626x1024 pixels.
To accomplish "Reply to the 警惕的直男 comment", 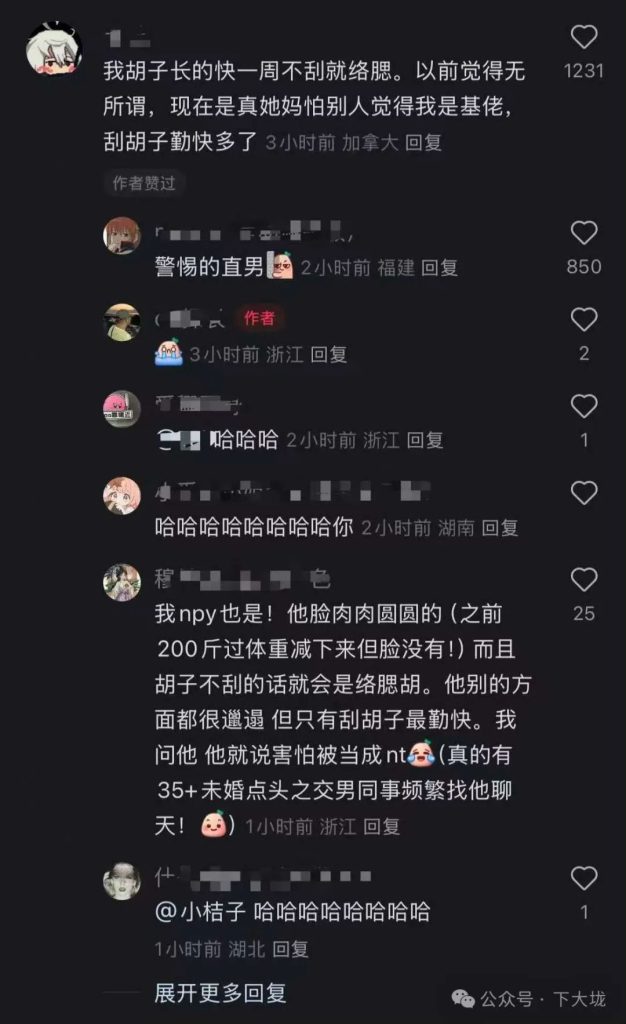I will pos(439,267).
